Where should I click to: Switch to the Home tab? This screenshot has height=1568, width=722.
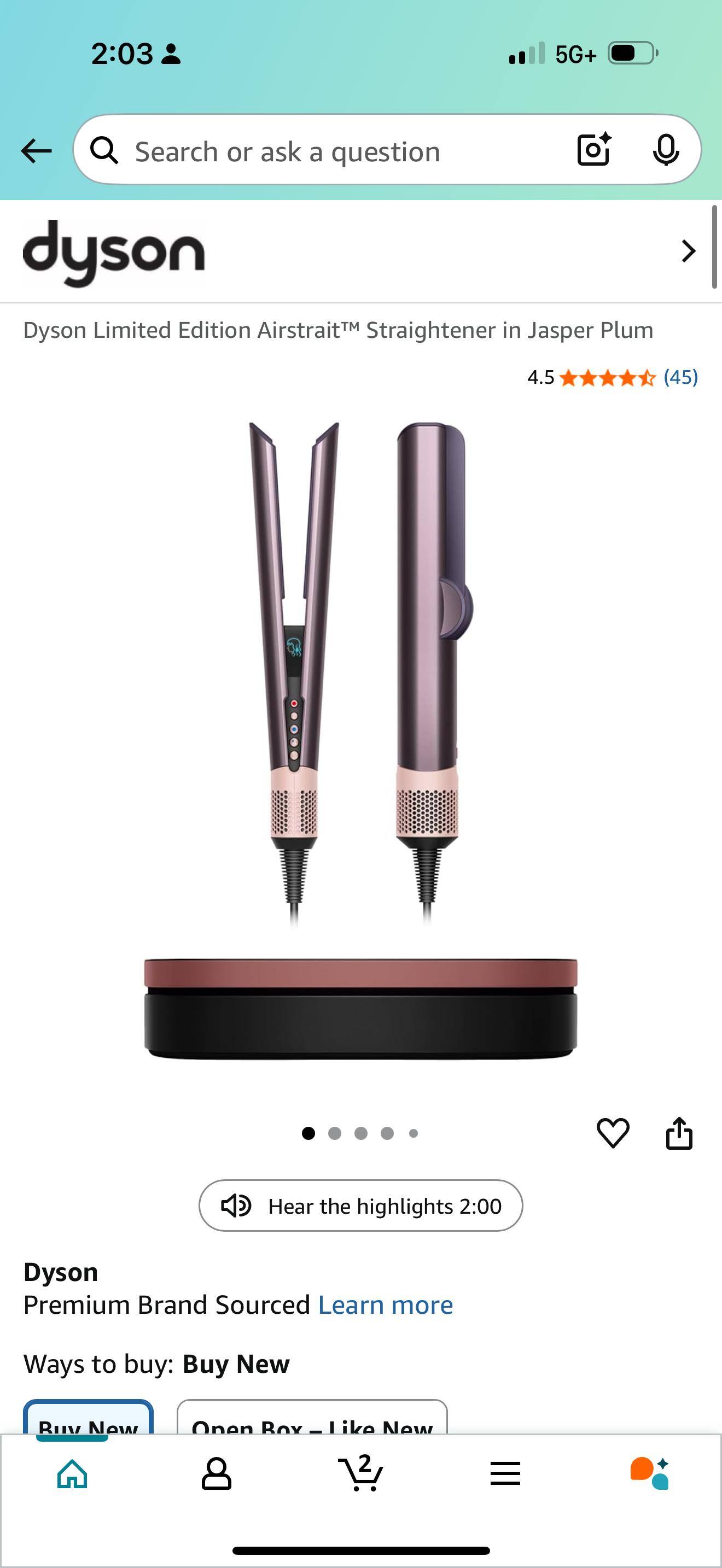72,1473
